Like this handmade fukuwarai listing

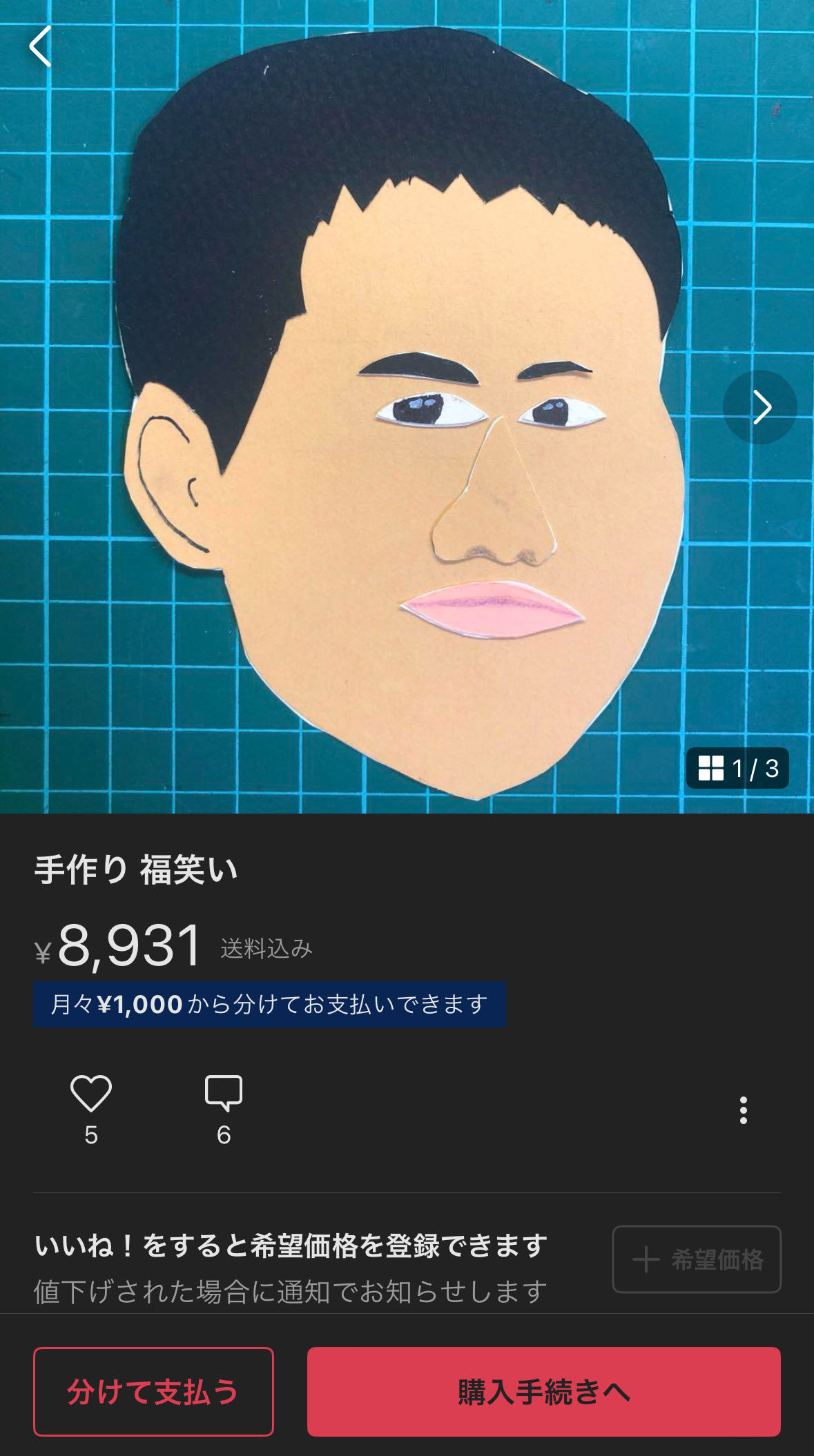click(91, 1094)
